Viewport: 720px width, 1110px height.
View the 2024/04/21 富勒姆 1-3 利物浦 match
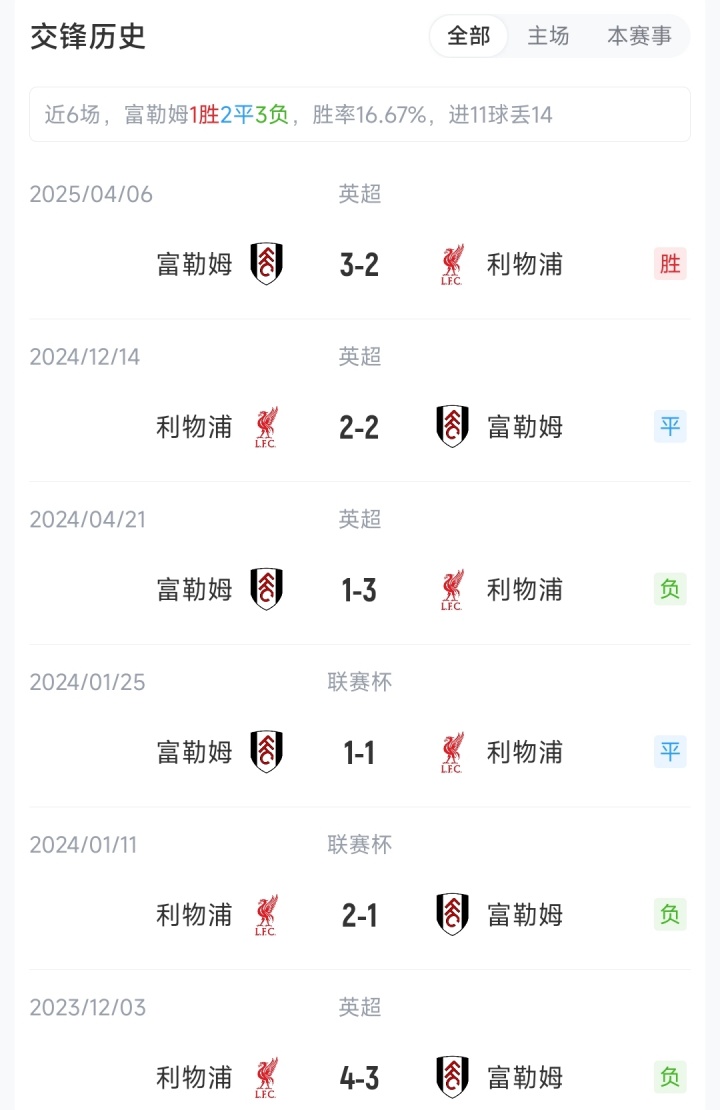pyautogui.click(x=359, y=590)
